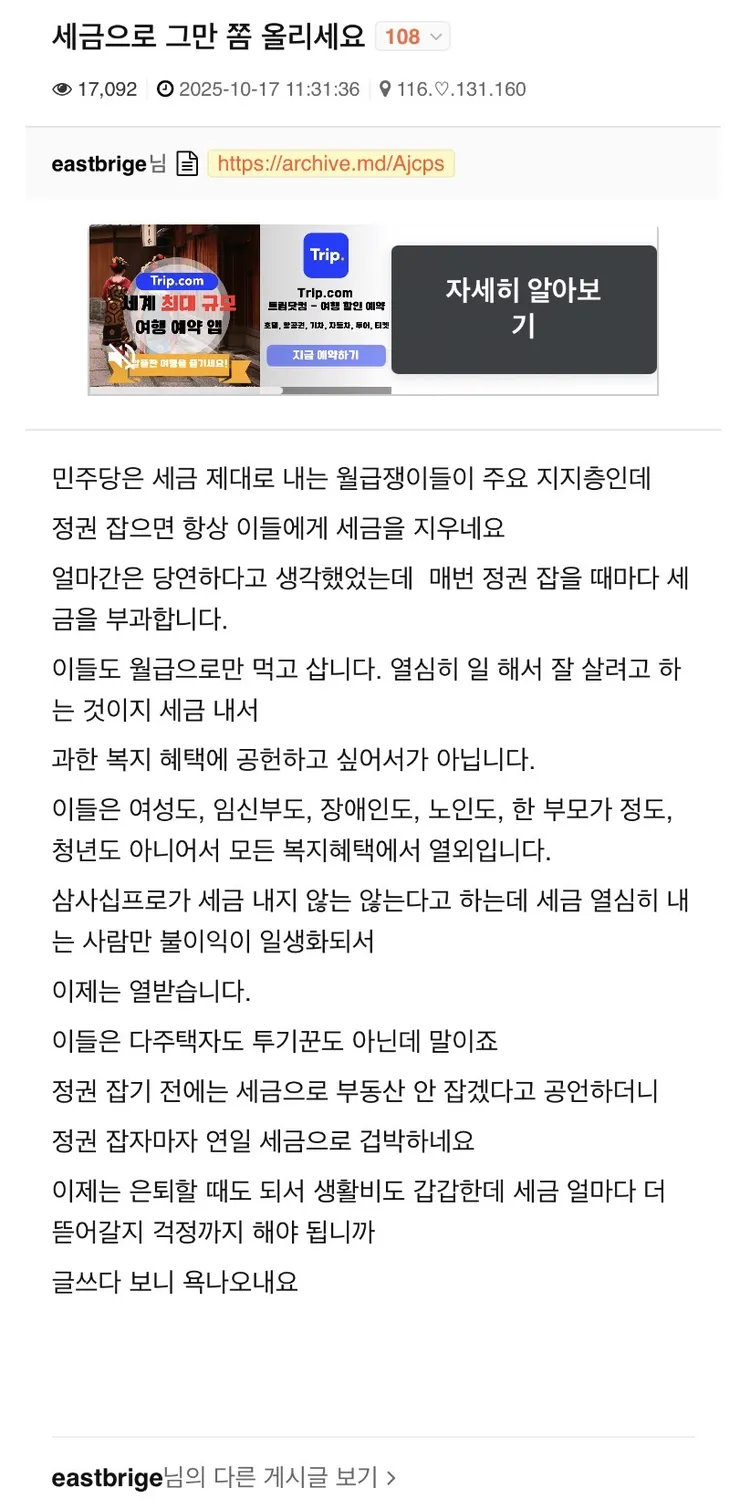This screenshot has height=1509, width=740.
Task: Tap the memo icon beside eastbrige
Action: click(x=186, y=164)
